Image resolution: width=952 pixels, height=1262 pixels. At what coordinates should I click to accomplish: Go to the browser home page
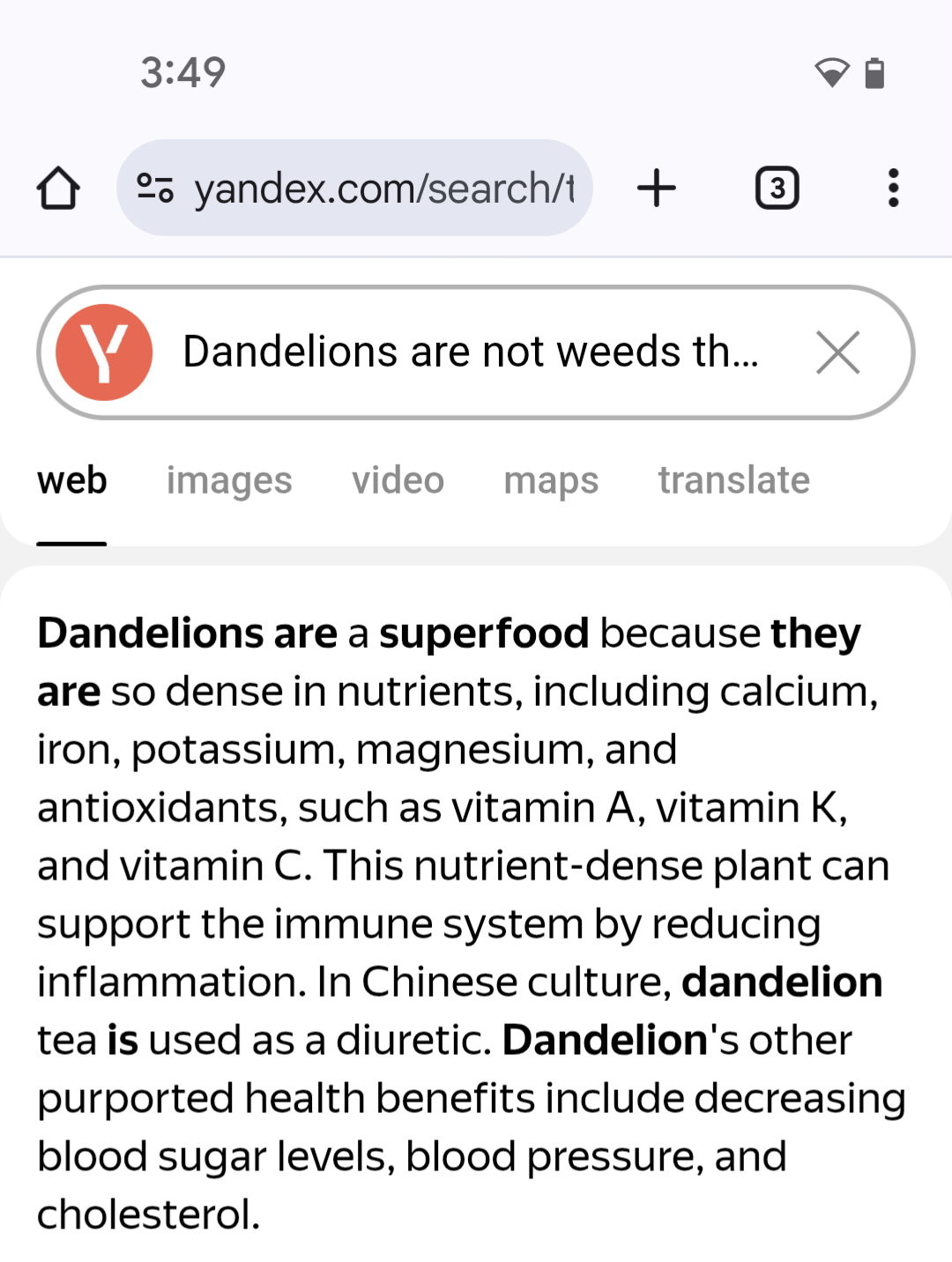pos(58,188)
